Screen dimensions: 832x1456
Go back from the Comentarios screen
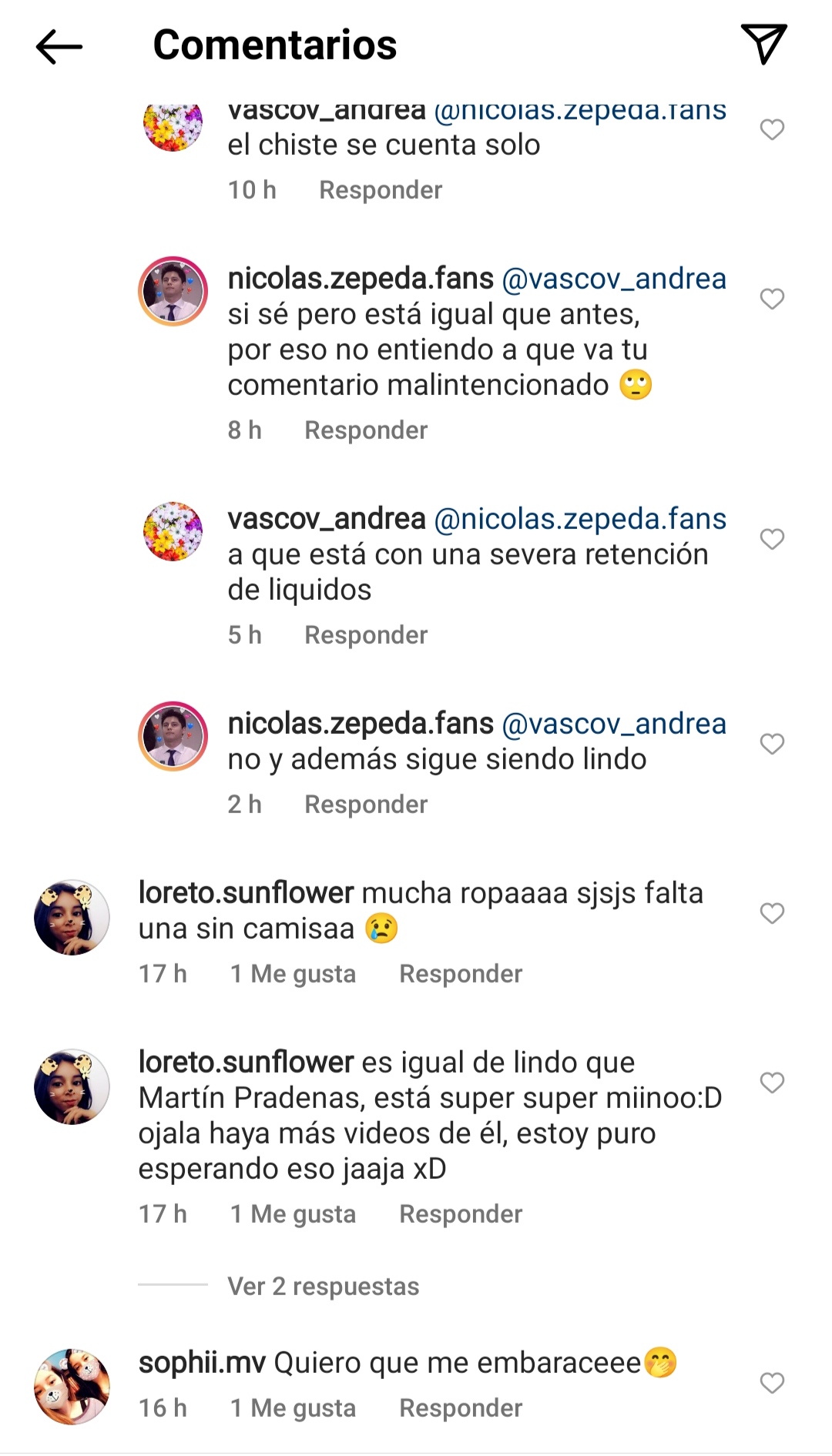pyautogui.click(x=59, y=46)
